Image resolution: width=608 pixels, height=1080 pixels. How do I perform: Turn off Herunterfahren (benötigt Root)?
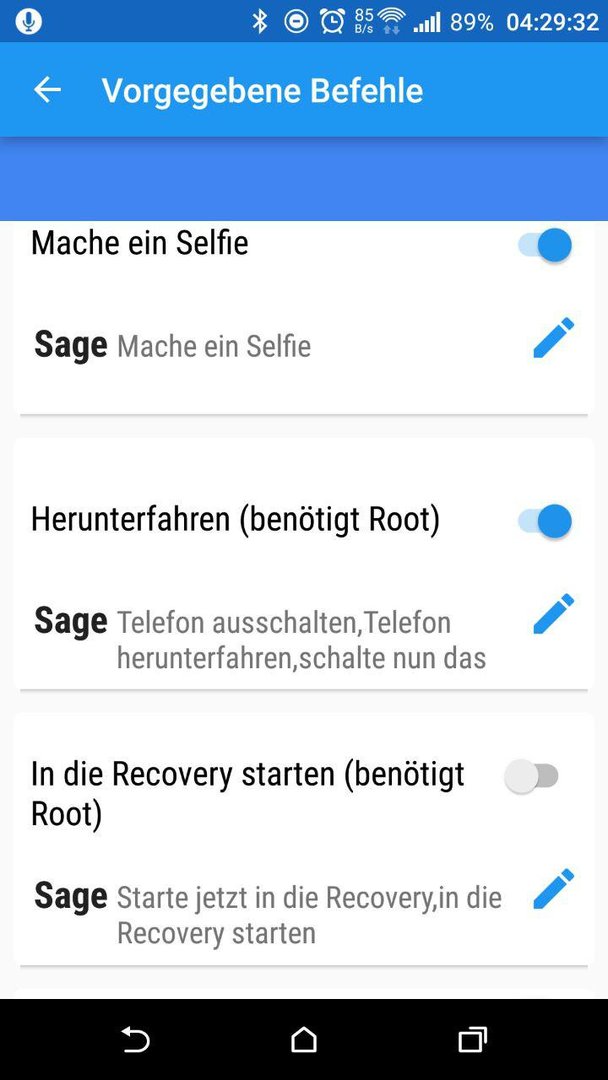[545, 521]
